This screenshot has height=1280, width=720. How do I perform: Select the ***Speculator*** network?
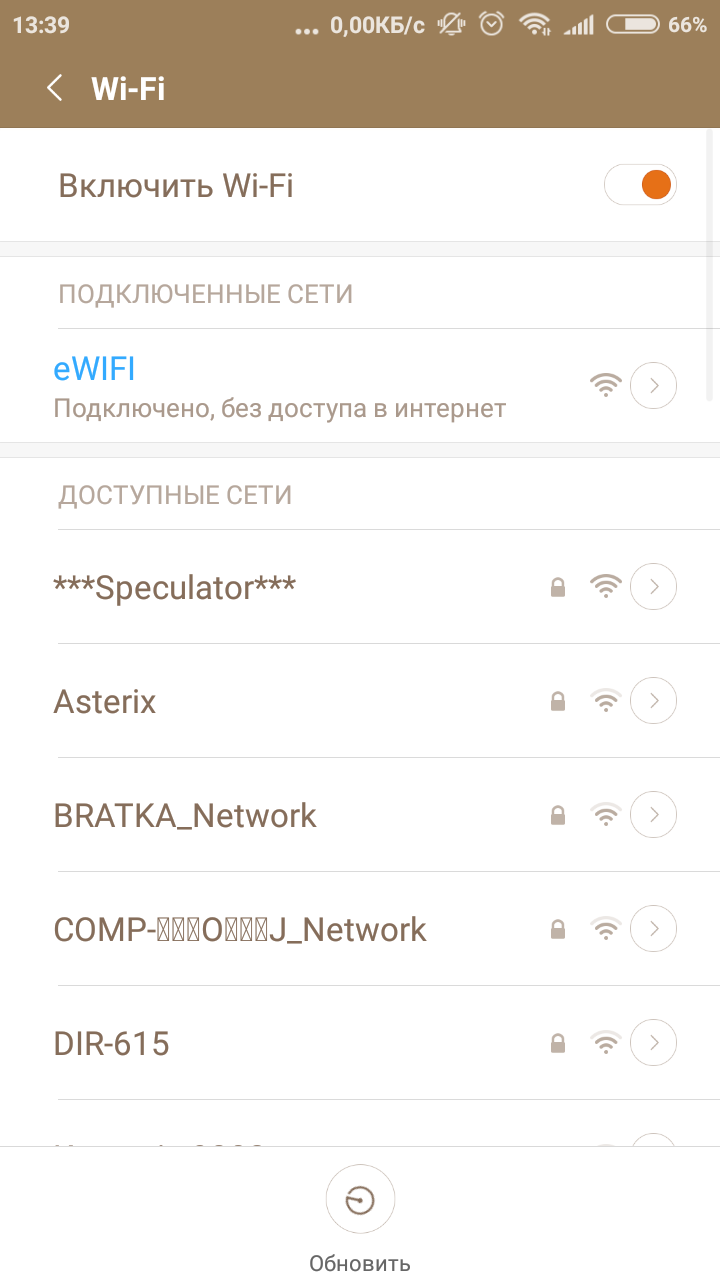click(174, 587)
